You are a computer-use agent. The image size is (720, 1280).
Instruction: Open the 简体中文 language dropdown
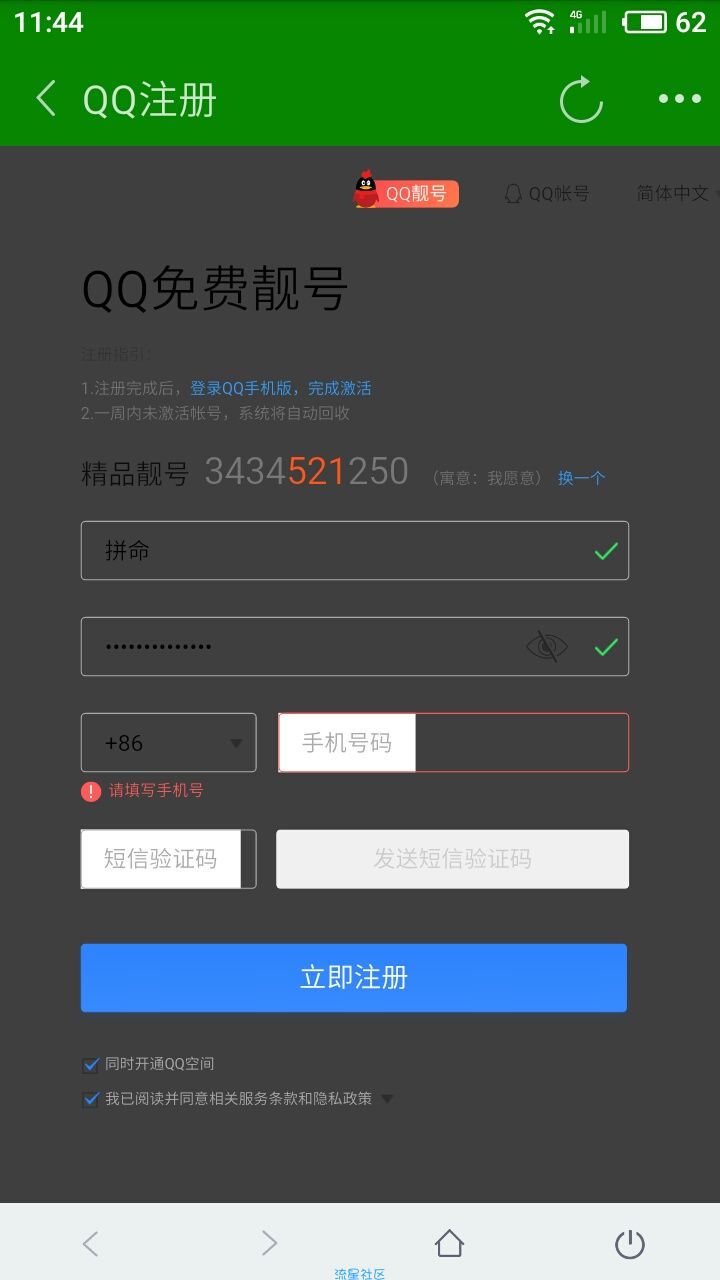click(x=676, y=194)
